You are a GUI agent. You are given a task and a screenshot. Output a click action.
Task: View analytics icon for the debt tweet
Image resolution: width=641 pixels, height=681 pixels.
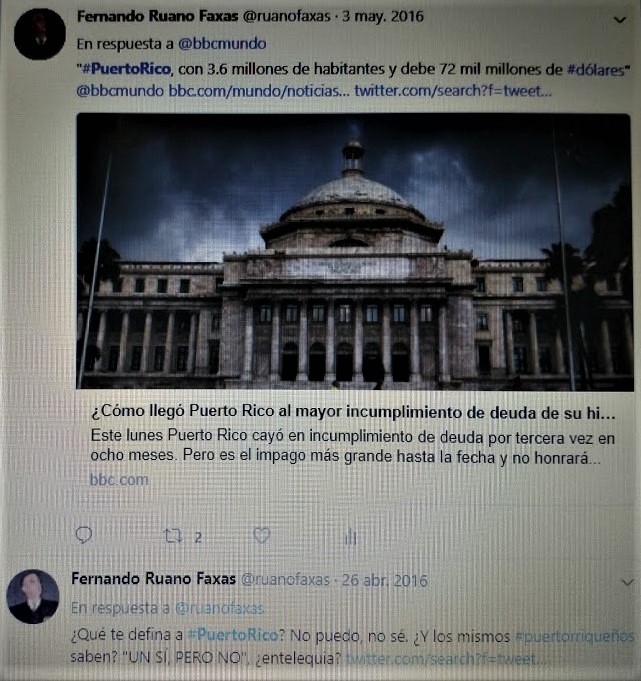[350, 537]
